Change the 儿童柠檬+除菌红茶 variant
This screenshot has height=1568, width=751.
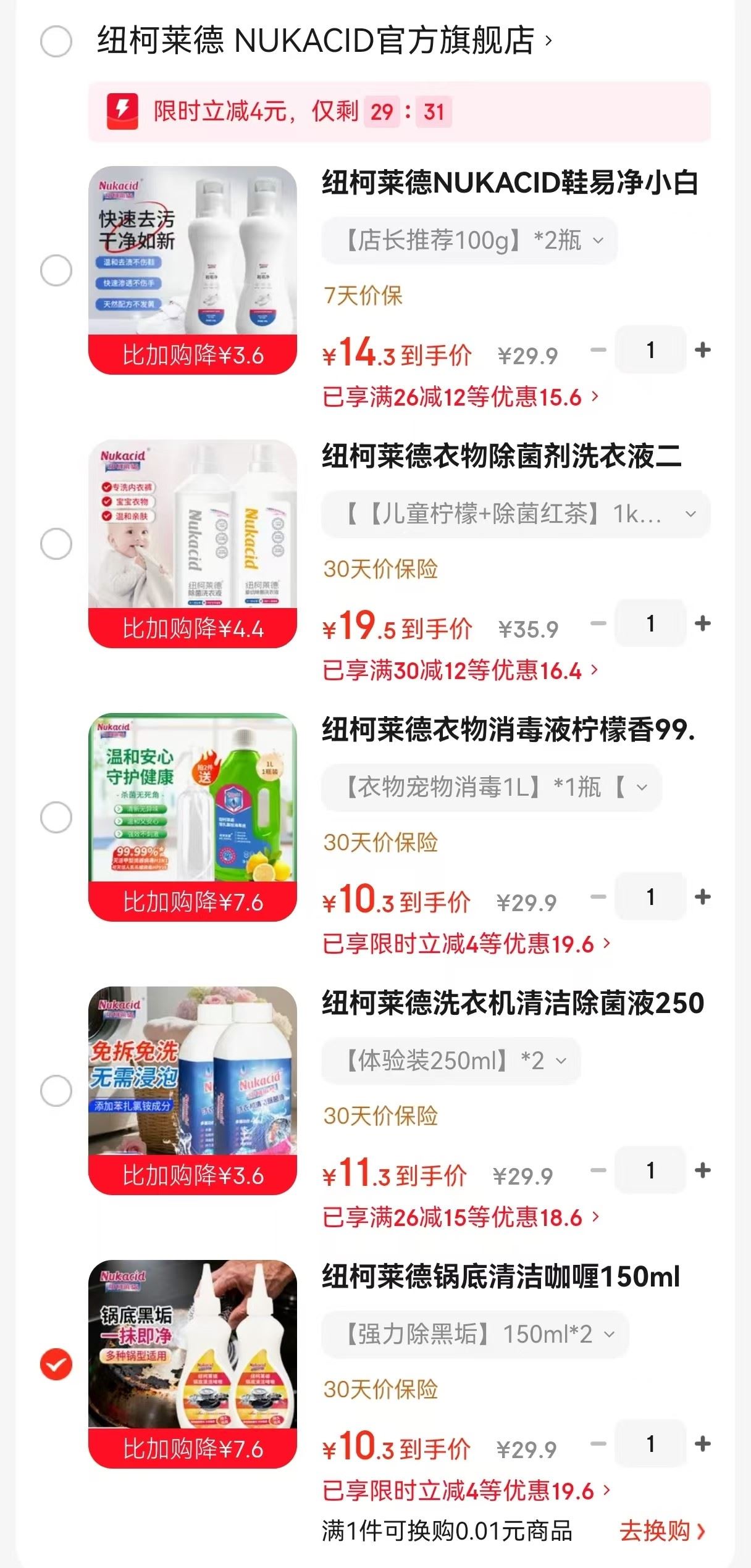(515, 514)
